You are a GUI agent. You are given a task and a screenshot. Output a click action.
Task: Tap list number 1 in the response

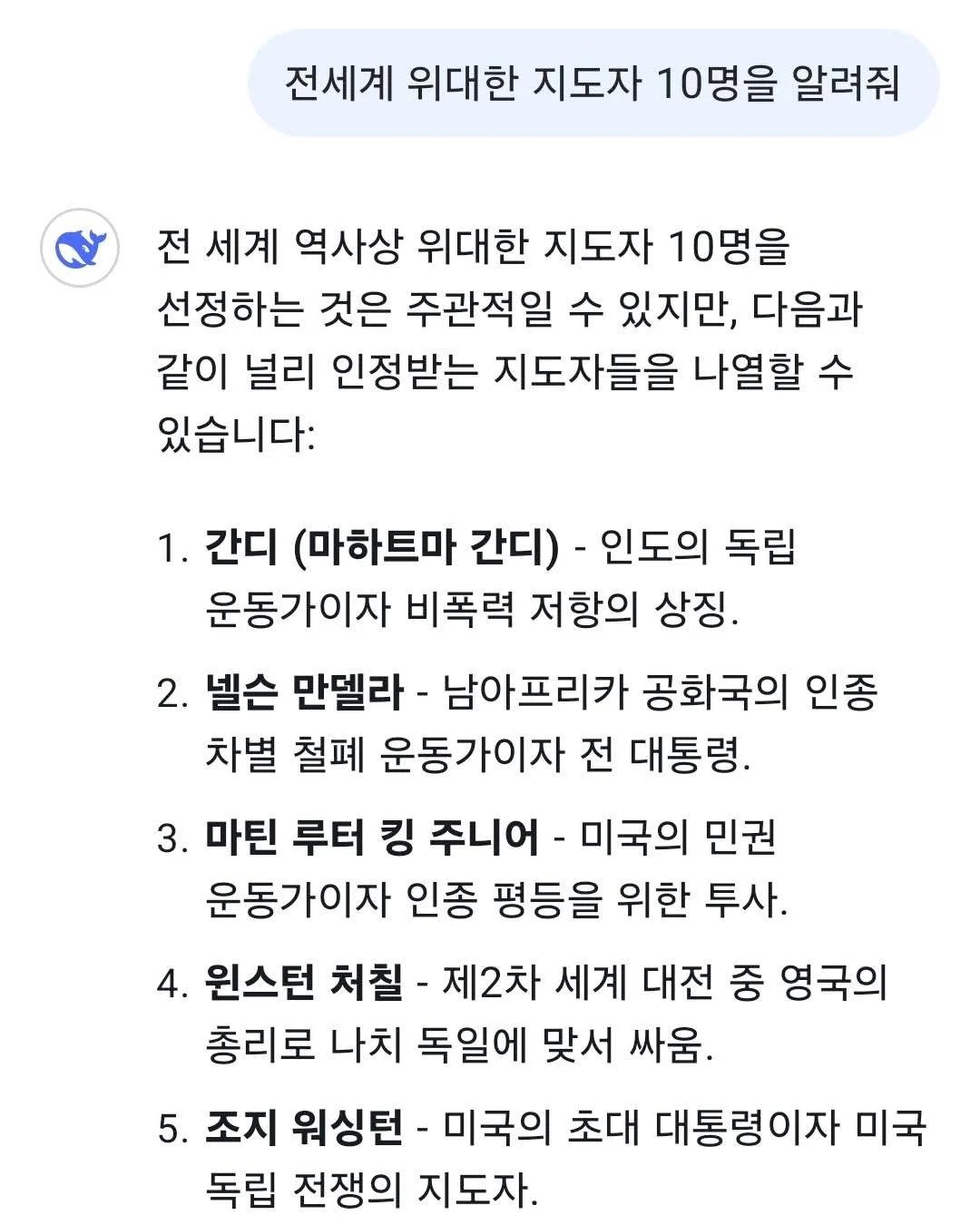[168, 548]
